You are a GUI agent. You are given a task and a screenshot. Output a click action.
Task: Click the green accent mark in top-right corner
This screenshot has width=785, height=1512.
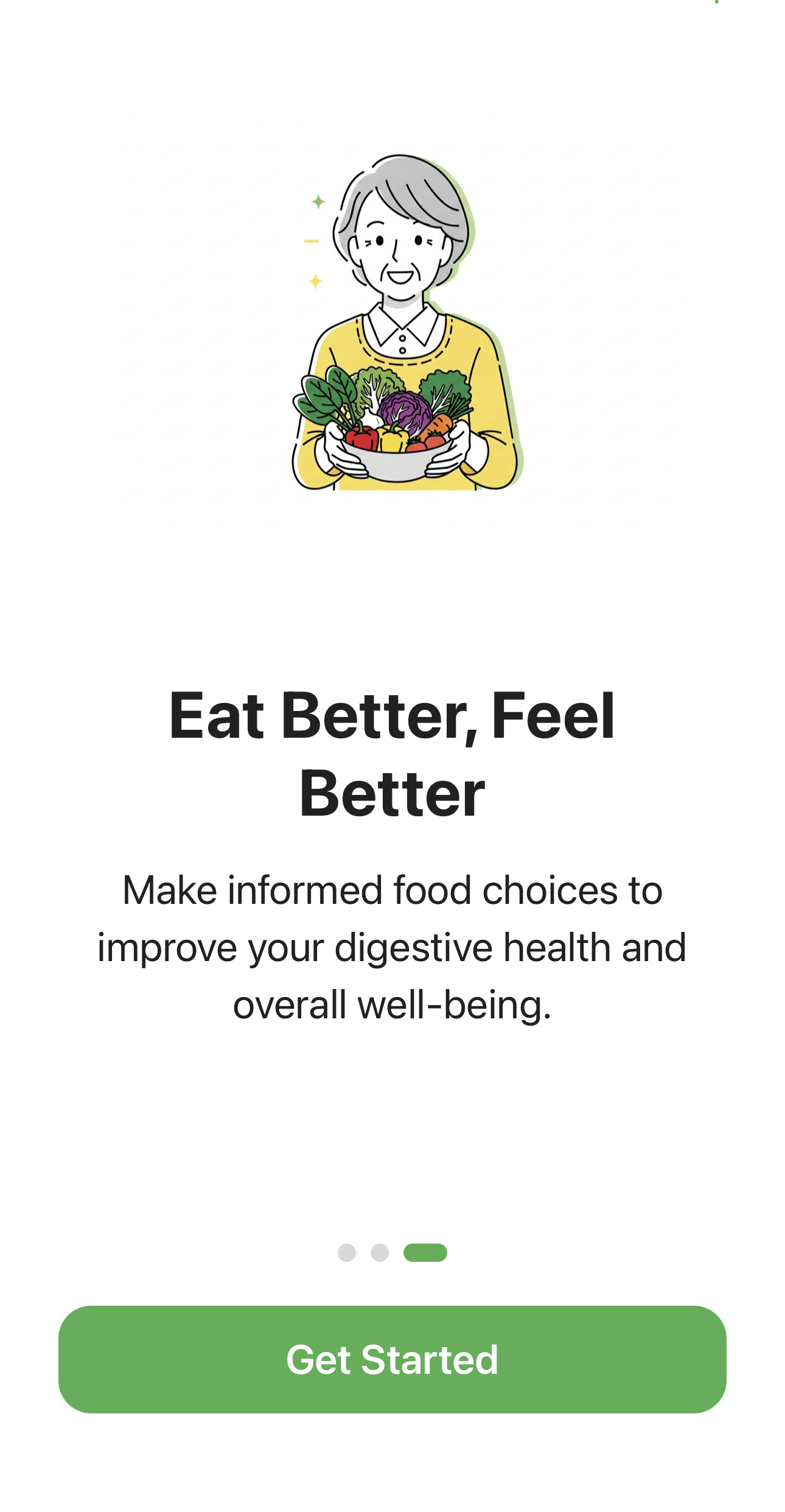tap(716, 4)
